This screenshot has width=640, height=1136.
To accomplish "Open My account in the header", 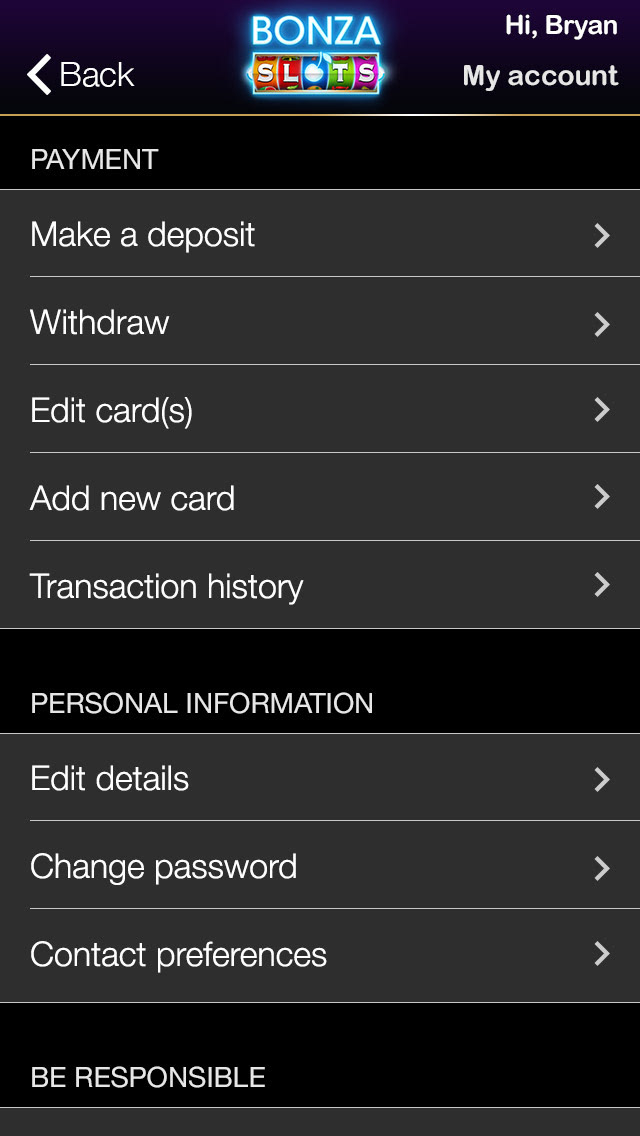I will pos(540,75).
